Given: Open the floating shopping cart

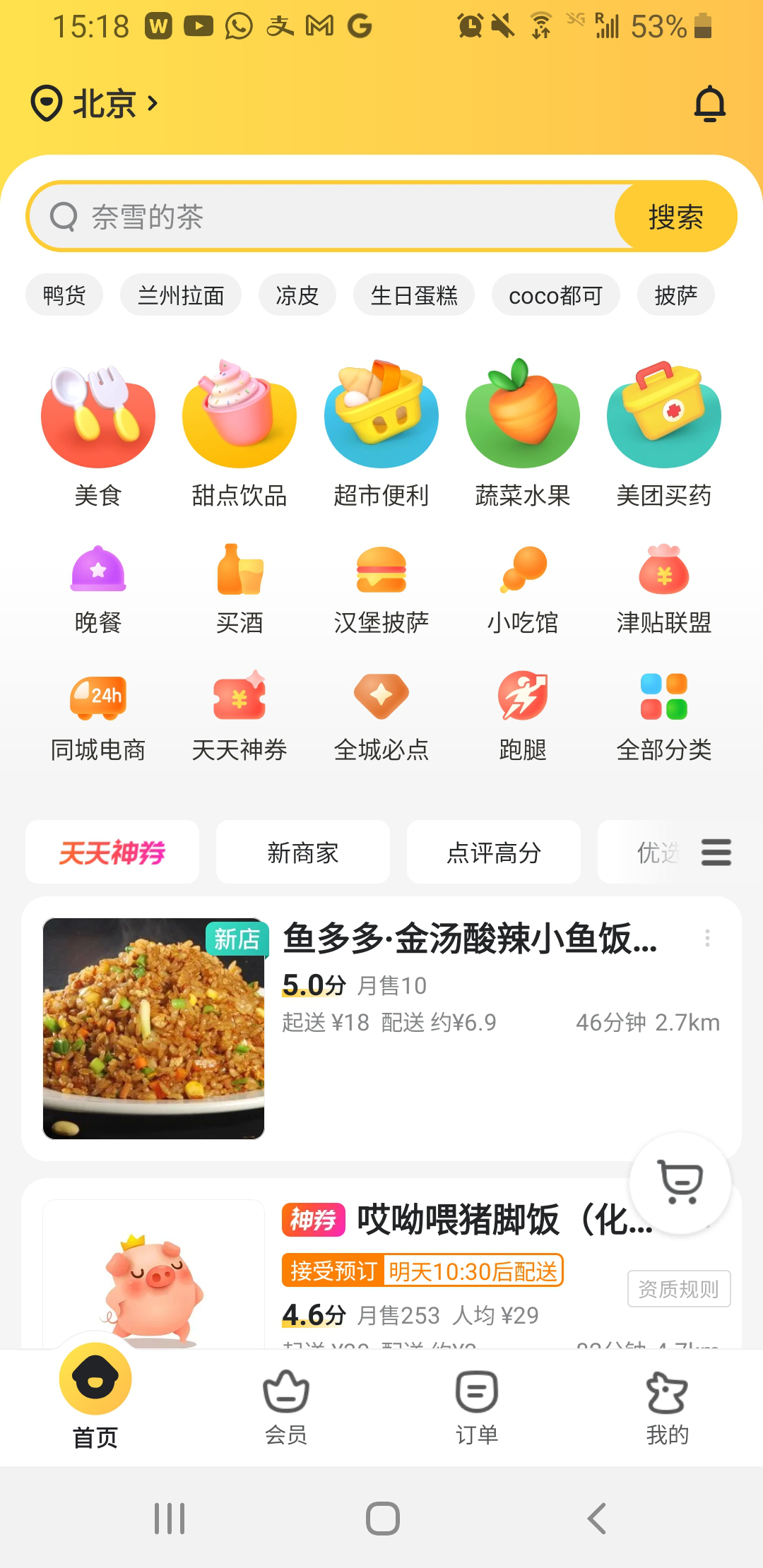Looking at the screenshot, I should point(680,1183).
